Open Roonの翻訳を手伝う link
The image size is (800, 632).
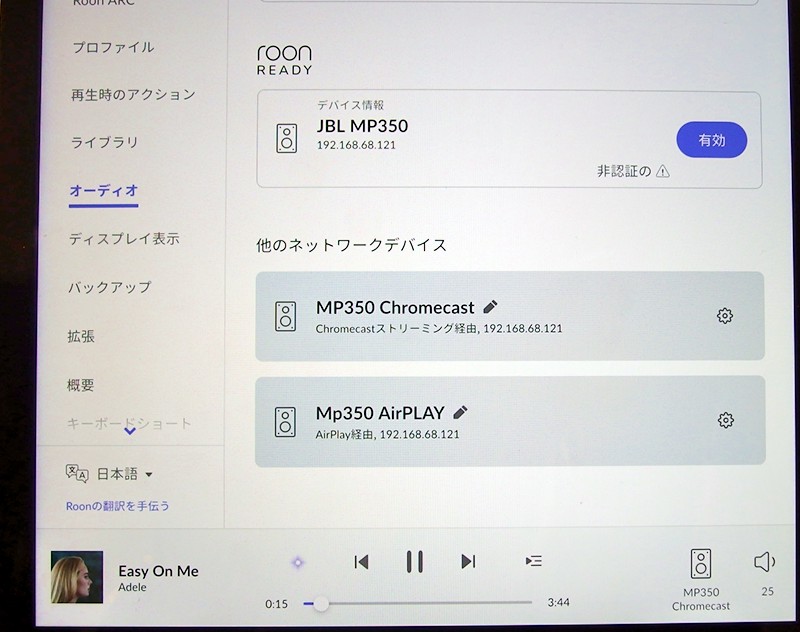(x=117, y=506)
